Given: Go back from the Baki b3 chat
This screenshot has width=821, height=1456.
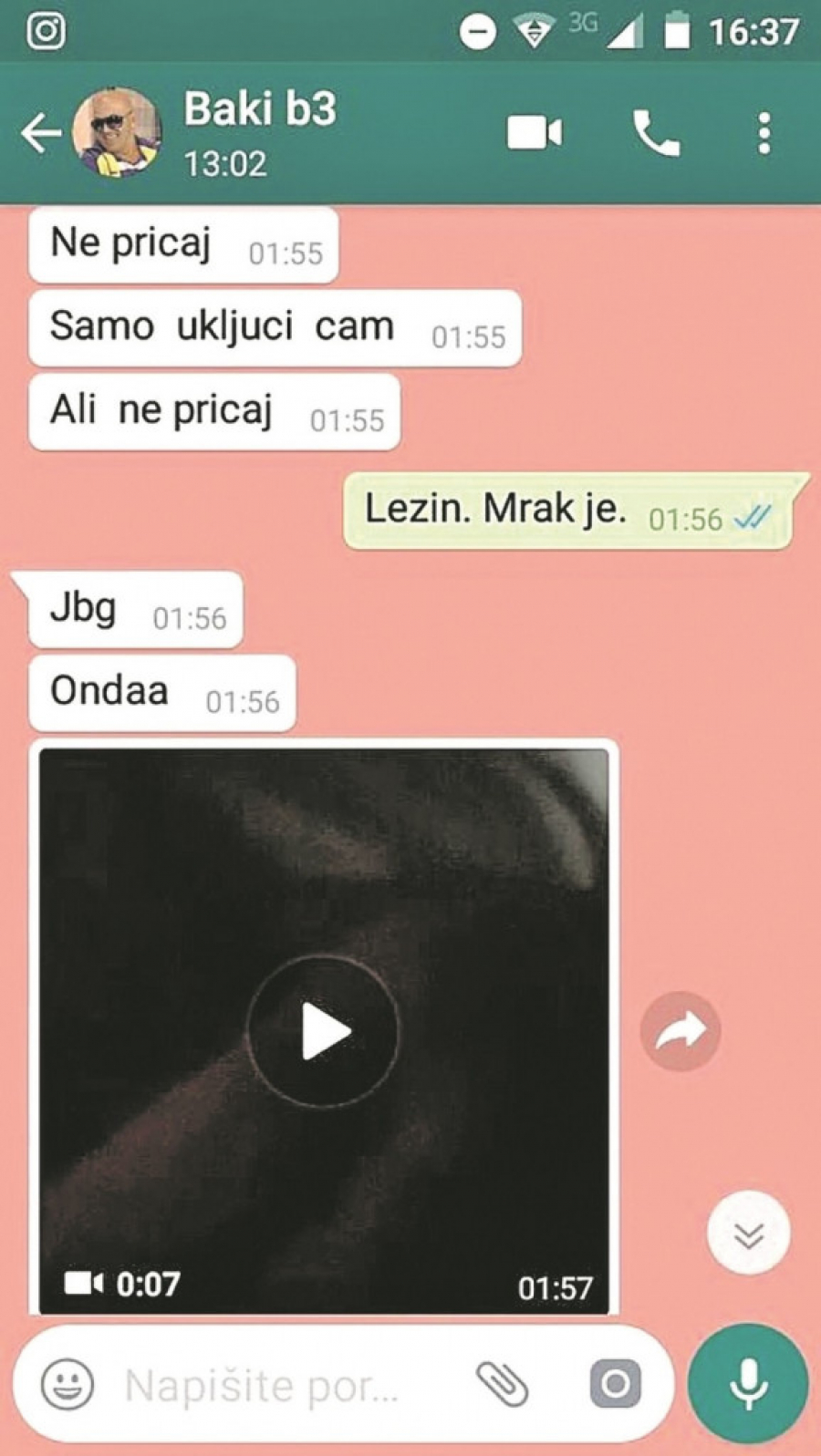Looking at the screenshot, I should pos(41,134).
